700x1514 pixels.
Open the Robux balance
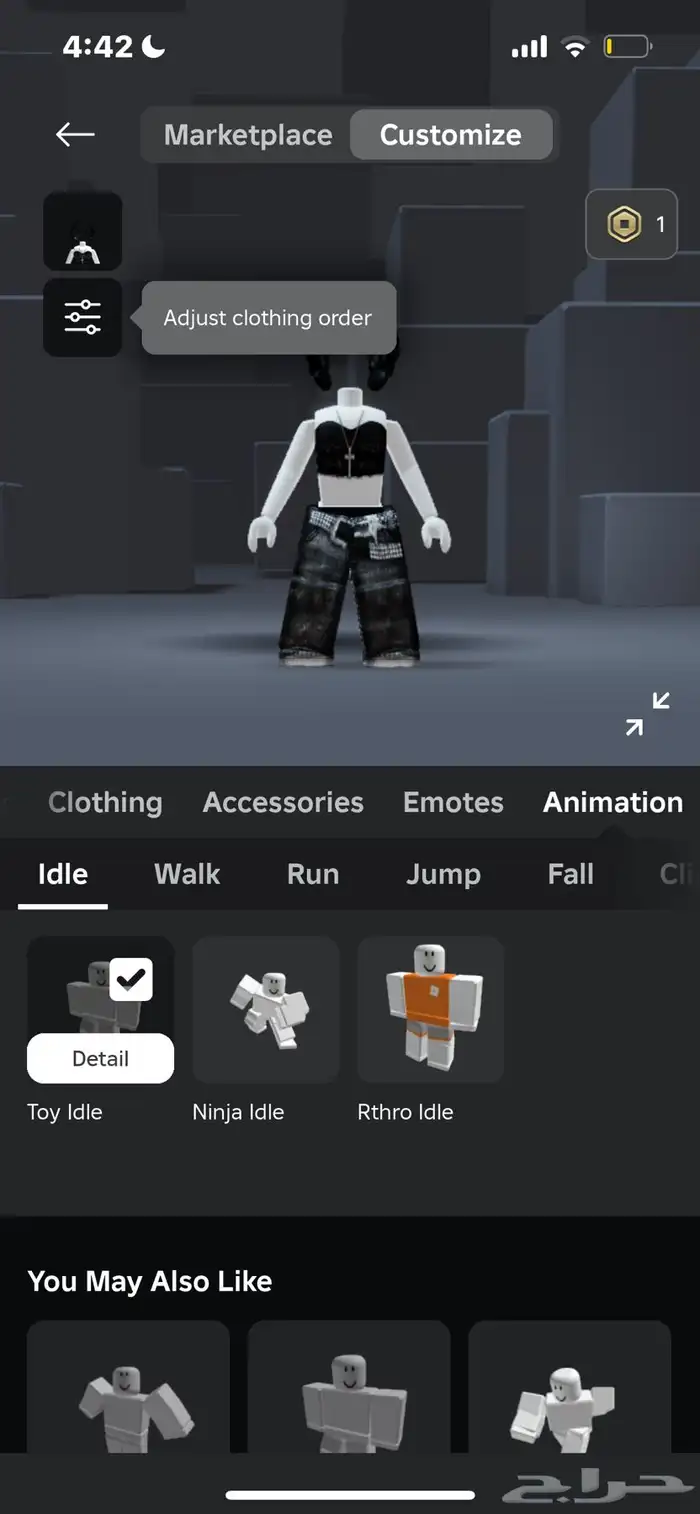click(x=631, y=225)
